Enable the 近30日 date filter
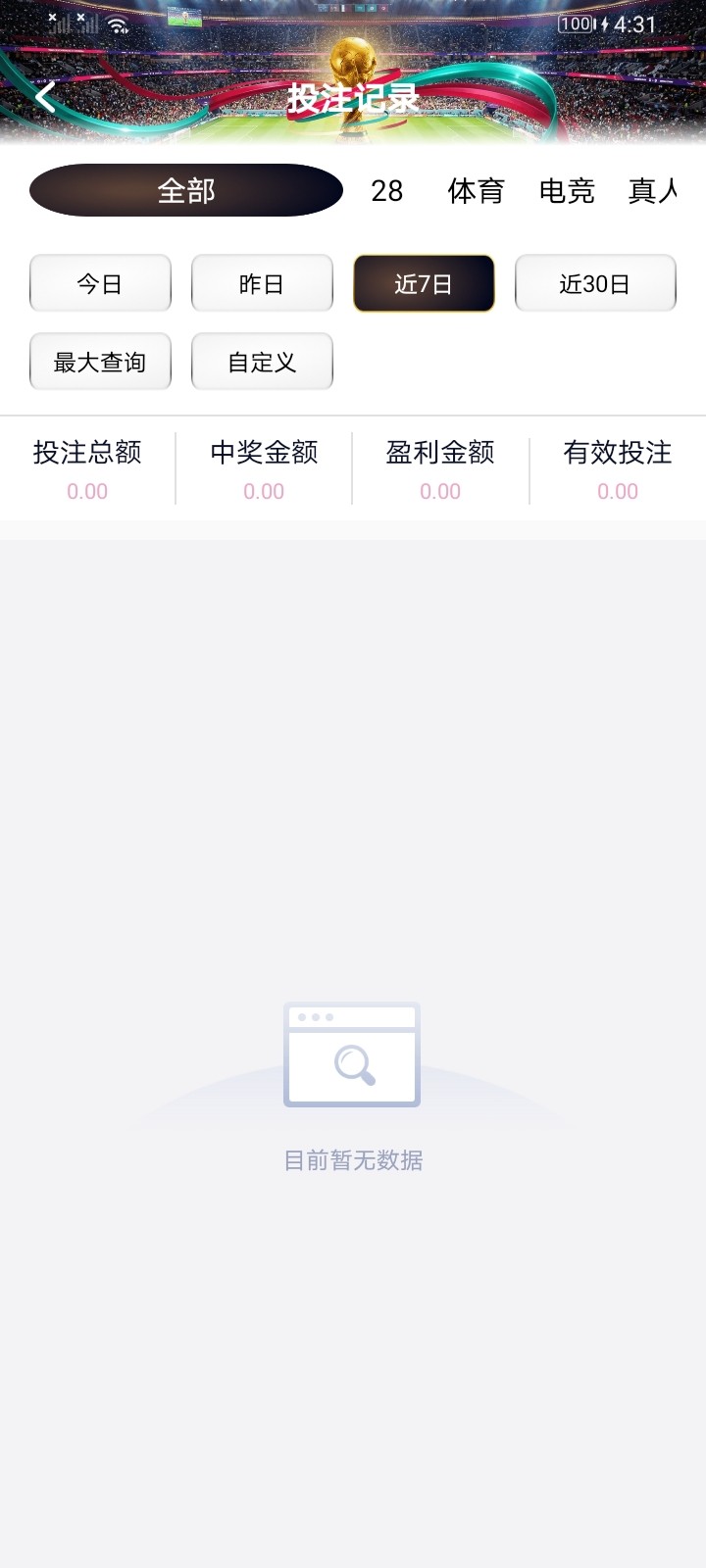The width and height of the screenshot is (706, 1568). 595,283
